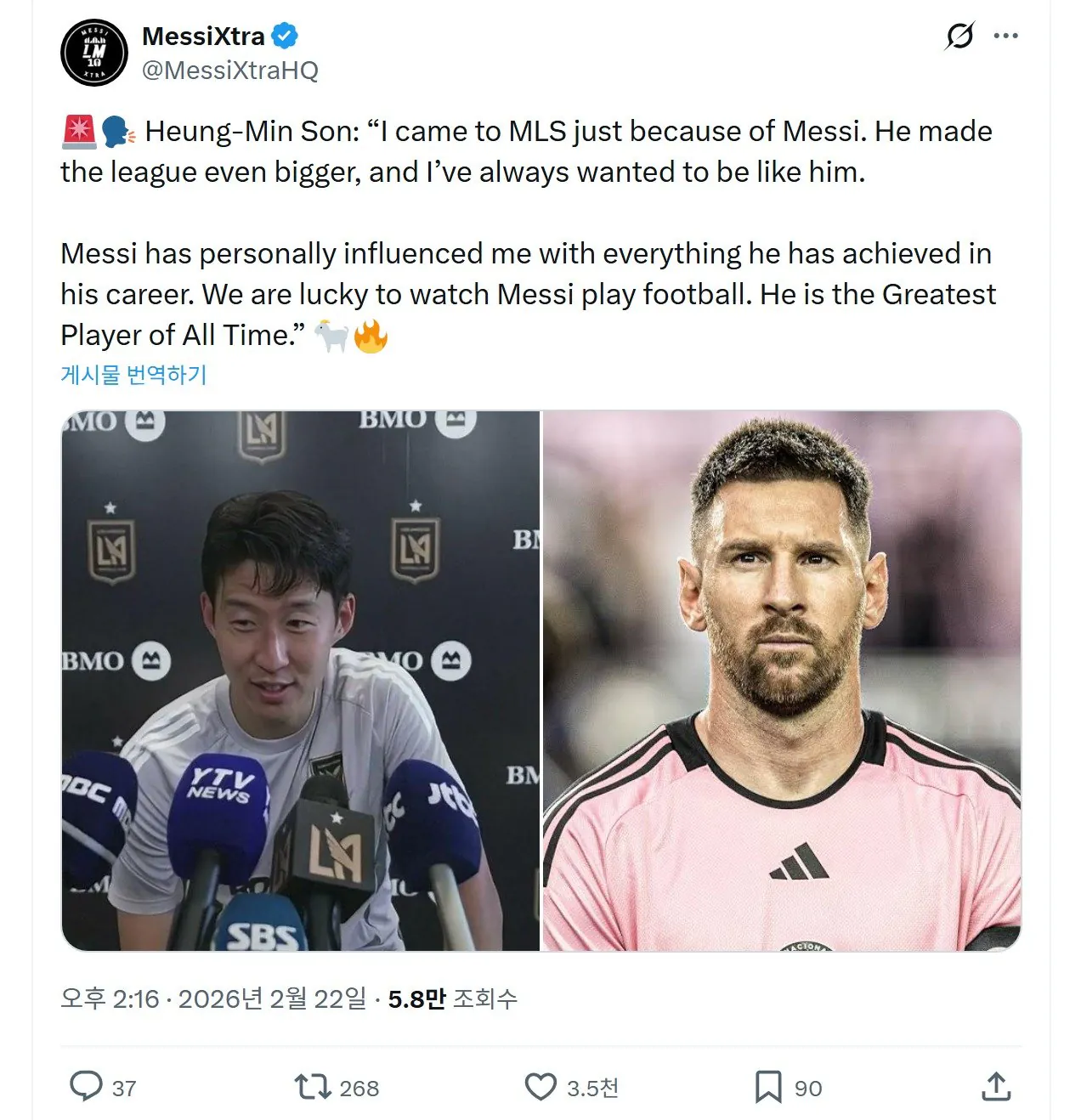Repost this tweet with 268 reposts

[312, 1087]
